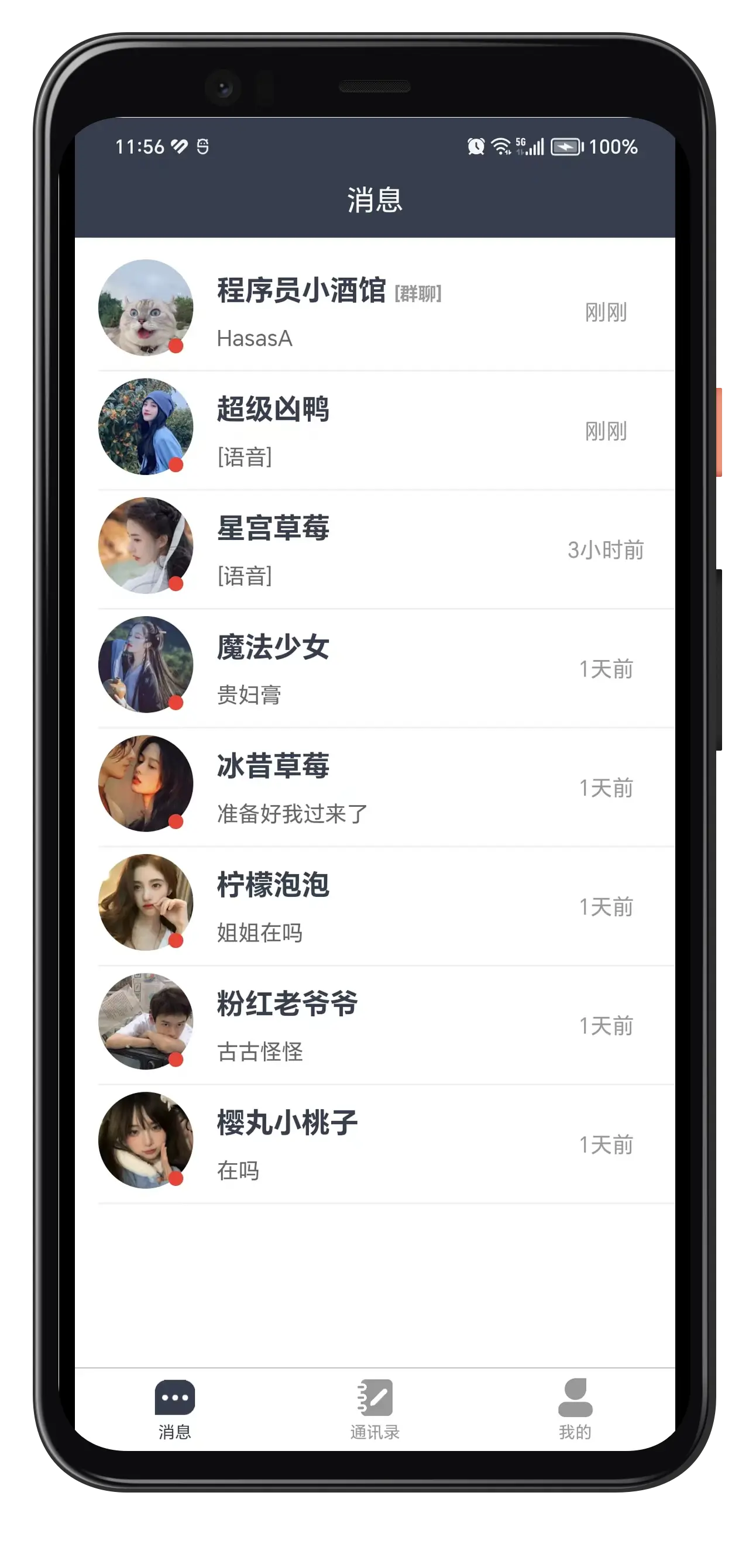Switch to the 通讯录 tab
This screenshot has height=1568, width=749.
pos(374,1408)
